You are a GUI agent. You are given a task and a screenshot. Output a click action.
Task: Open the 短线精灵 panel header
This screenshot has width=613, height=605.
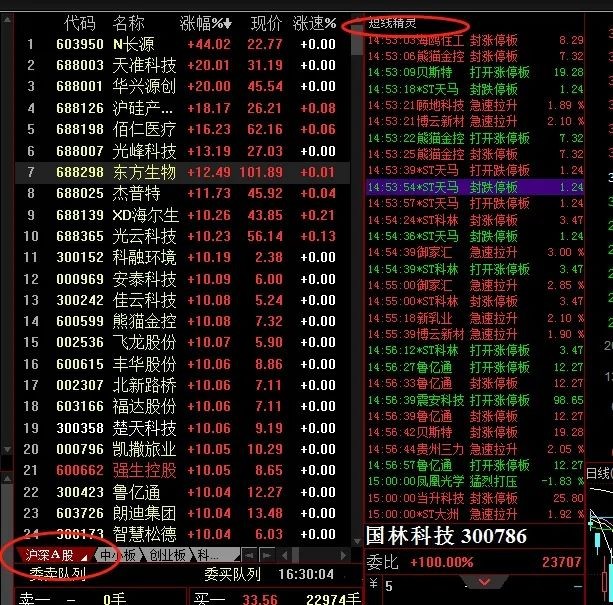pos(393,24)
